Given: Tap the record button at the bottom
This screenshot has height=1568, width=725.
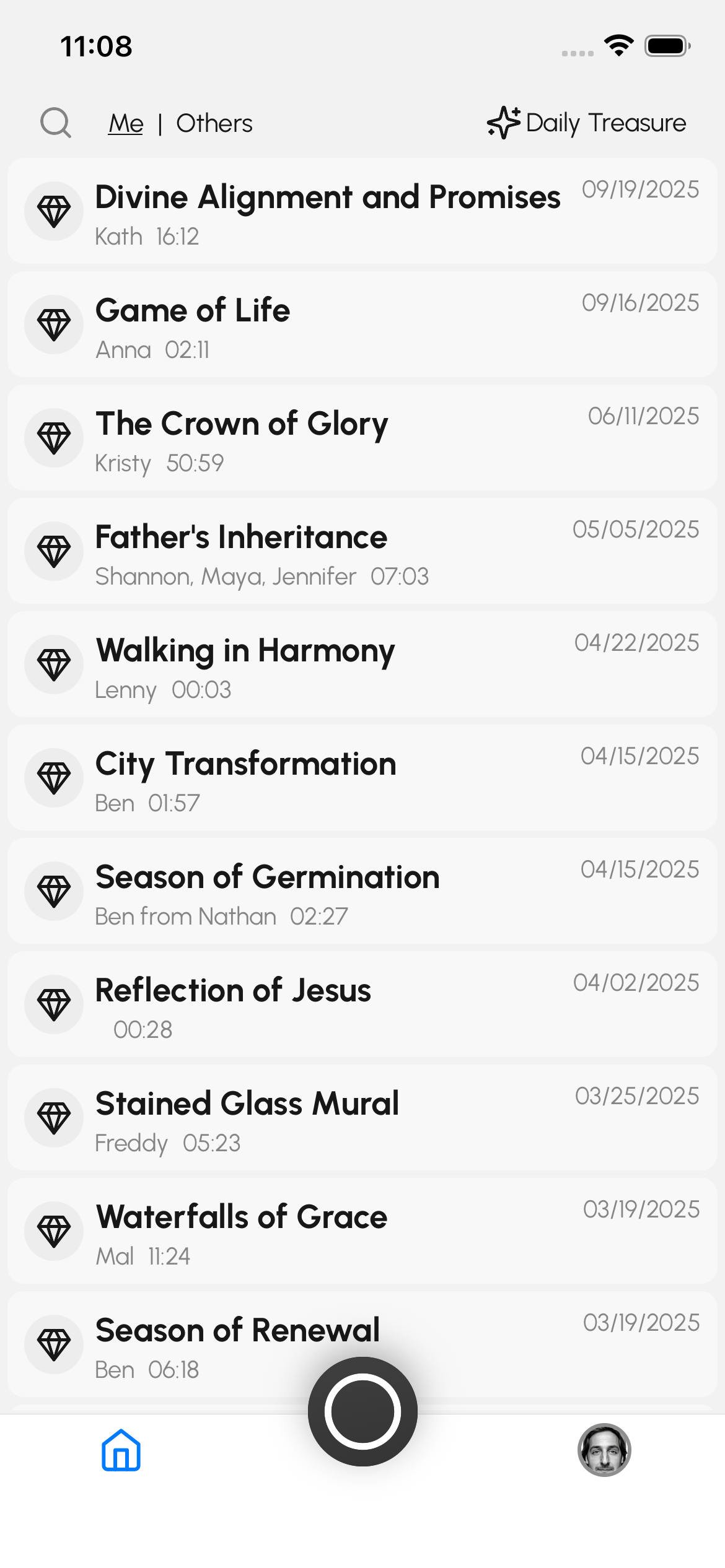Looking at the screenshot, I should [362, 1410].
